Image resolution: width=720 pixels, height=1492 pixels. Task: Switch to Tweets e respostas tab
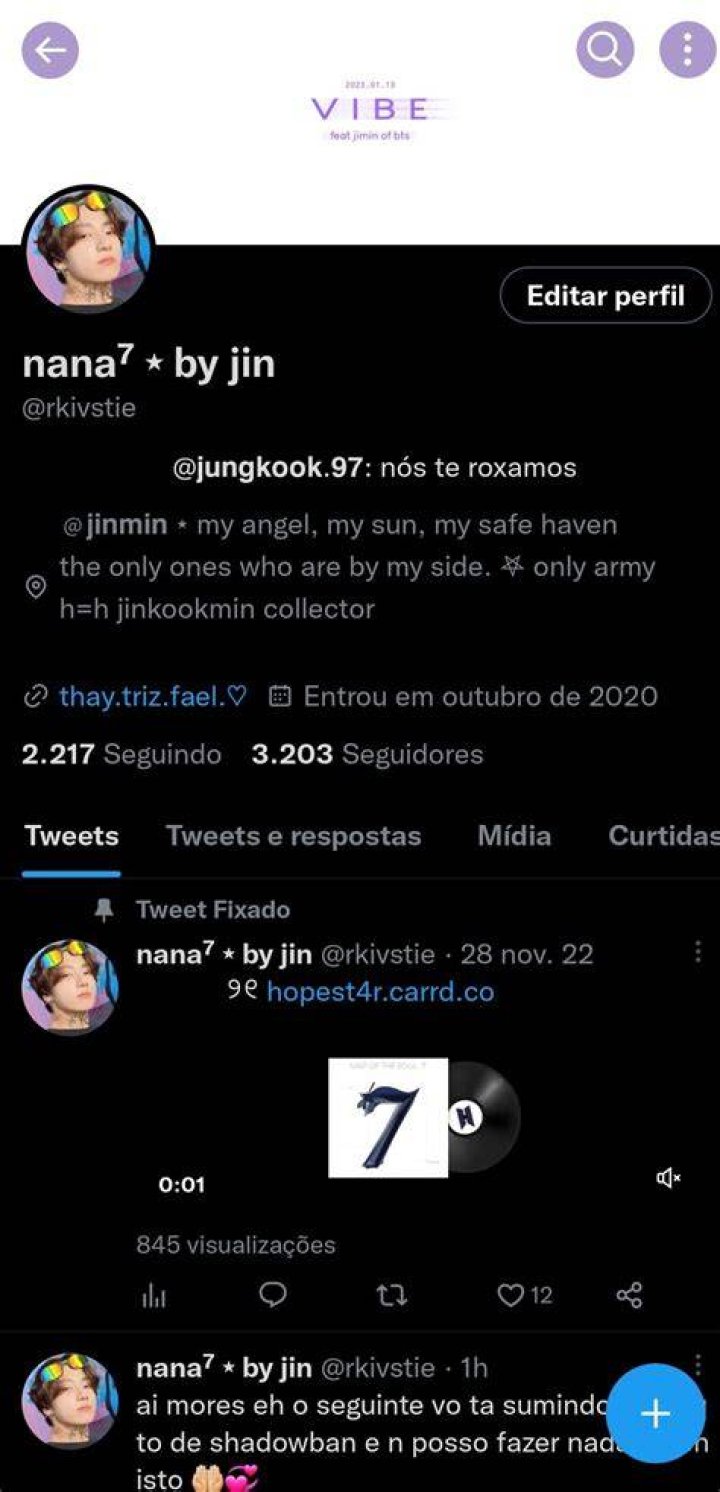tap(294, 836)
